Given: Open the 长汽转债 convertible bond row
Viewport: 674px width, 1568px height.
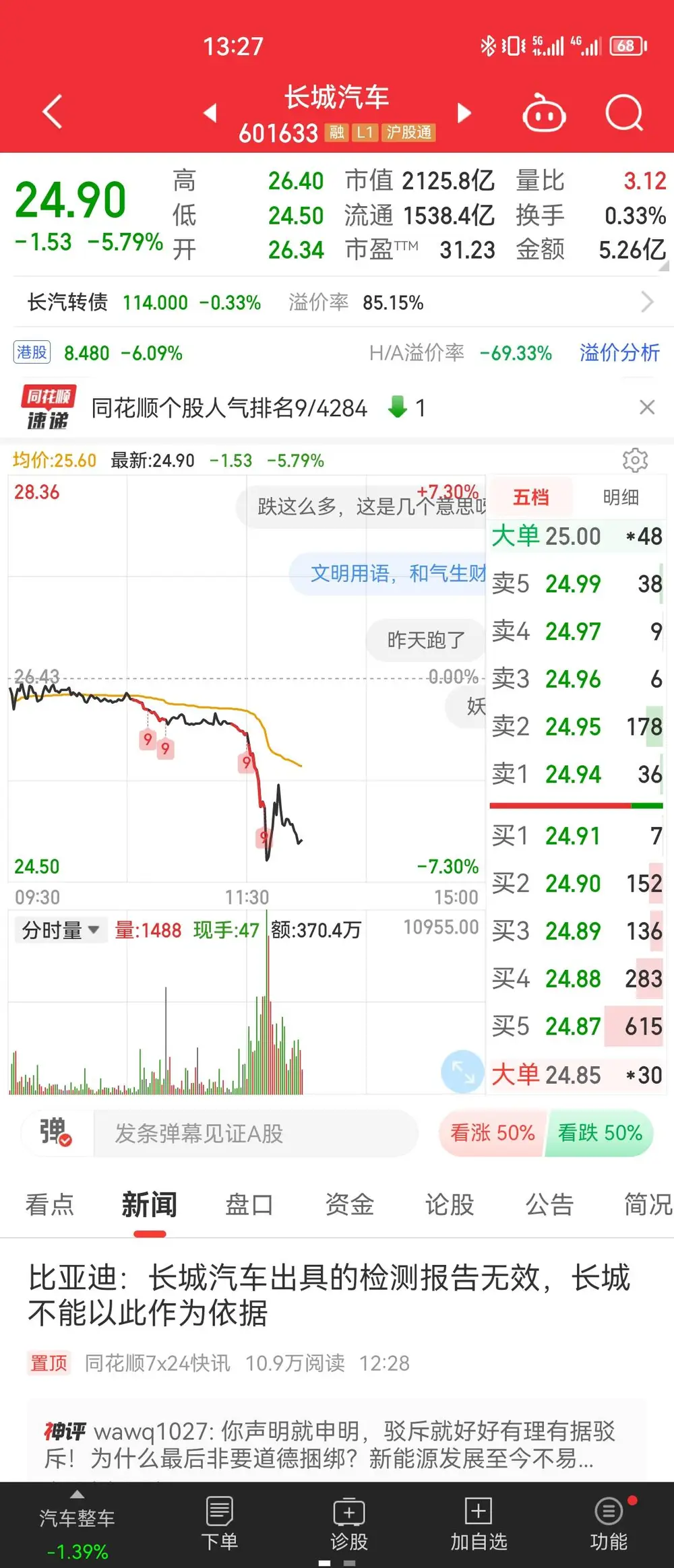Looking at the screenshot, I should pos(337,302).
